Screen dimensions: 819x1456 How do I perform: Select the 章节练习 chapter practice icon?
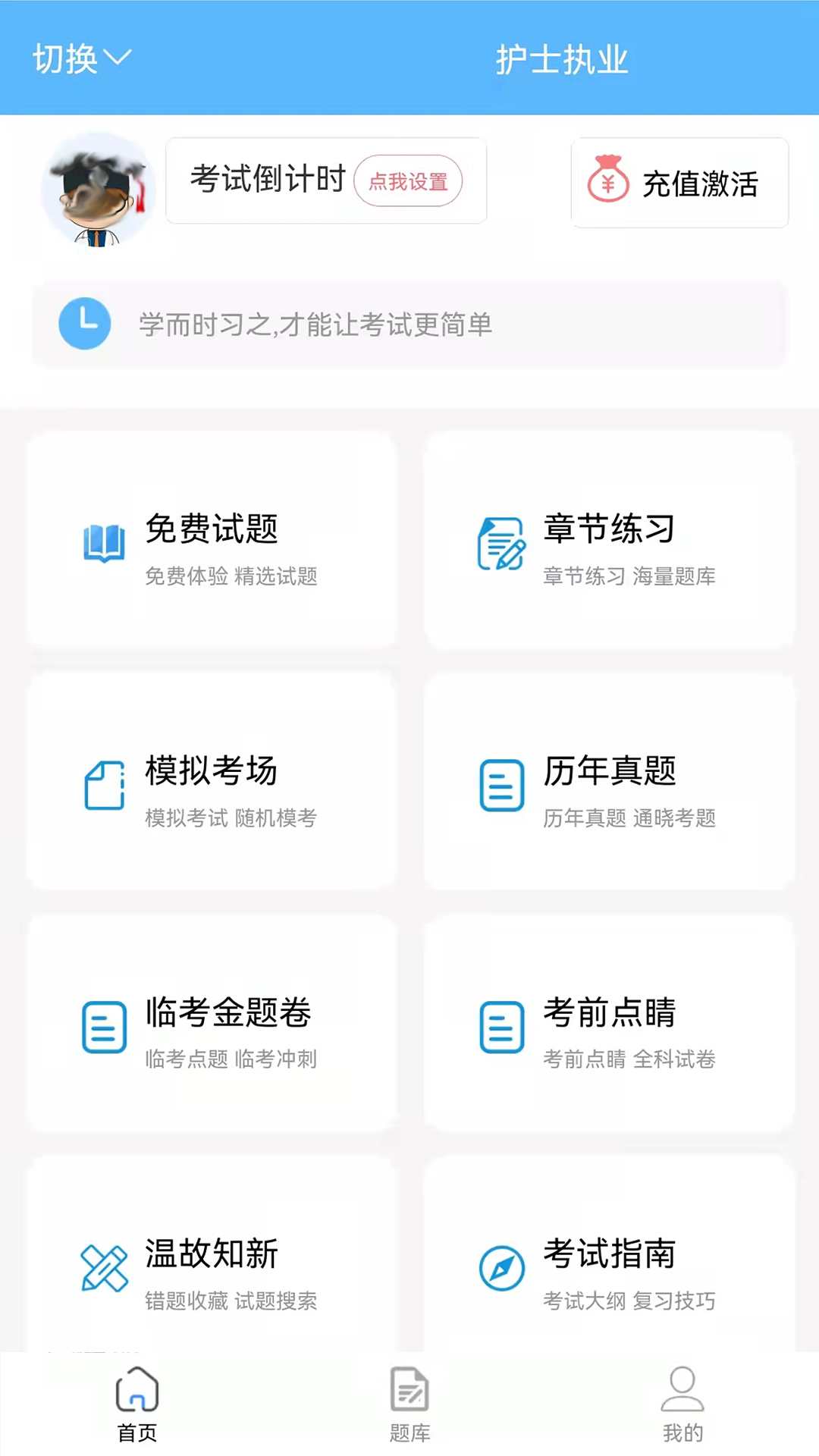pyautogui.click(x=501, y=543)
